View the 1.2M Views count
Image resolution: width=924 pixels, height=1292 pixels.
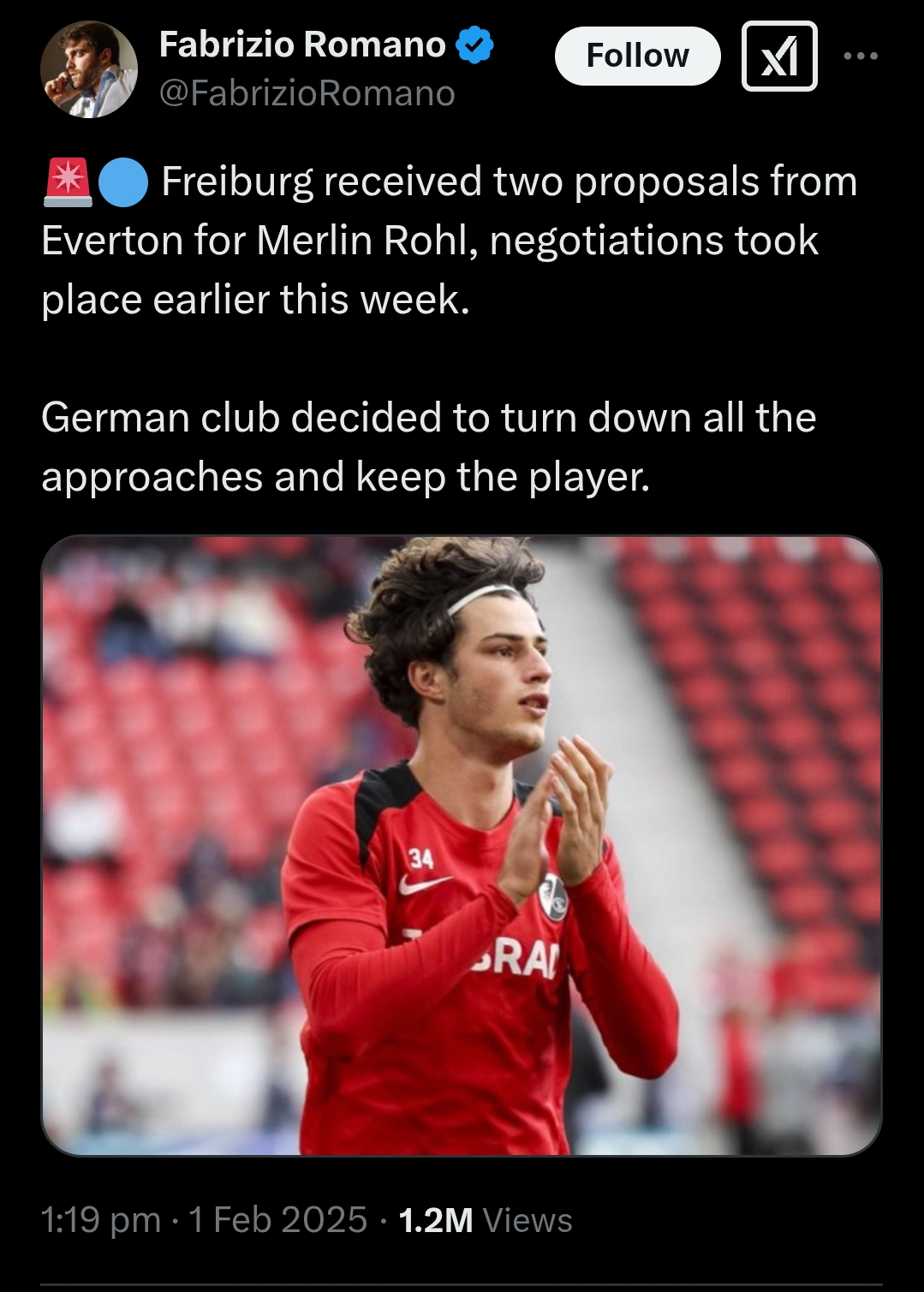(485, 1220)
